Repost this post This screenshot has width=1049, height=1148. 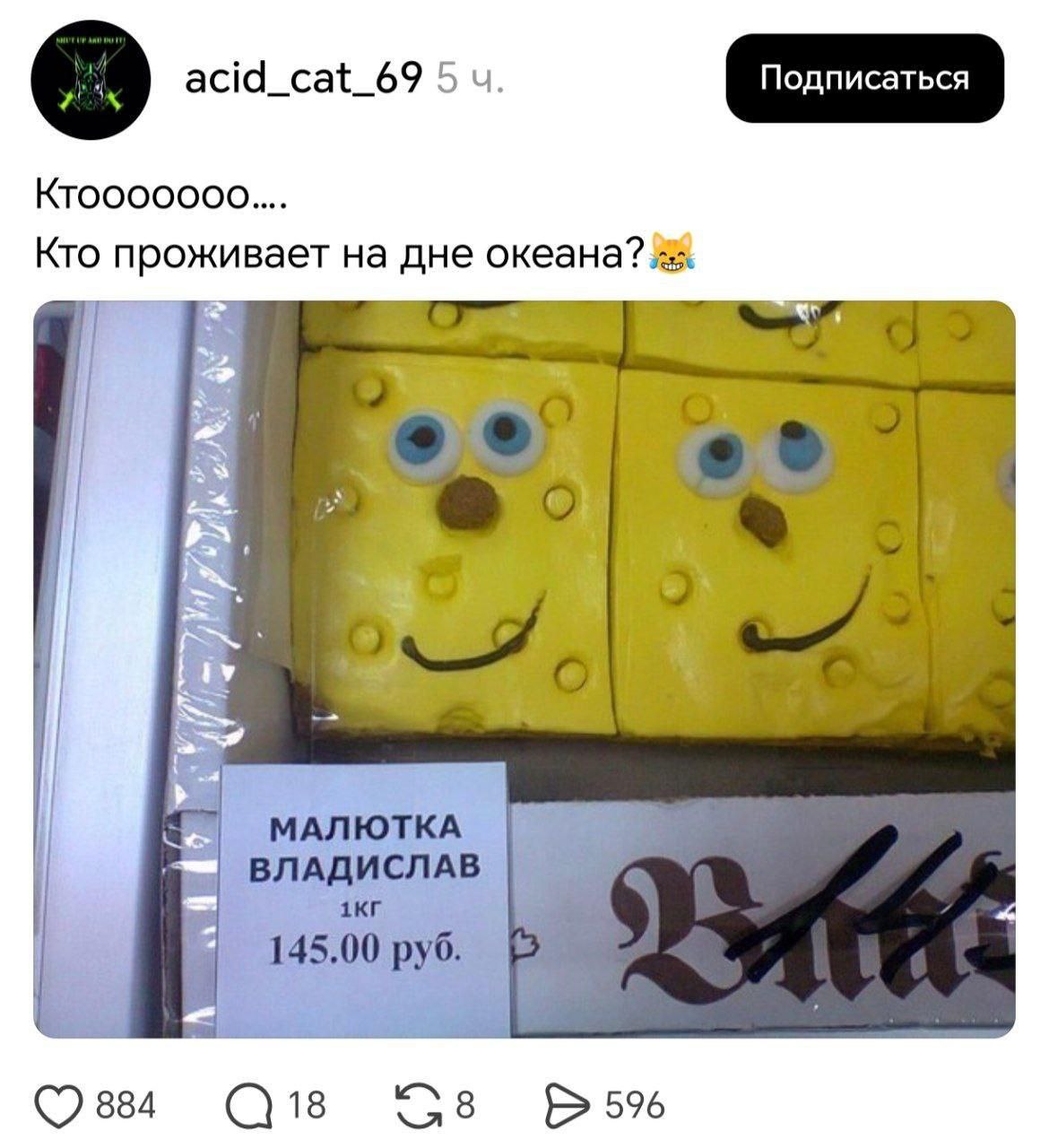(x=419, y=1104)
